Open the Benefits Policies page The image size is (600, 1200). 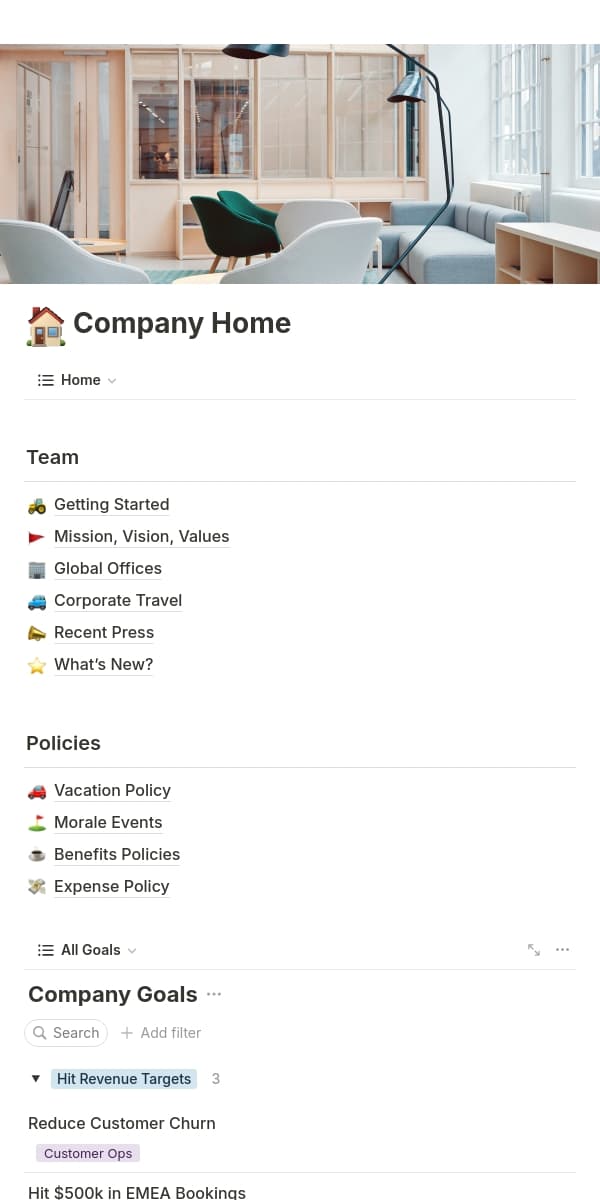(116, 854)
